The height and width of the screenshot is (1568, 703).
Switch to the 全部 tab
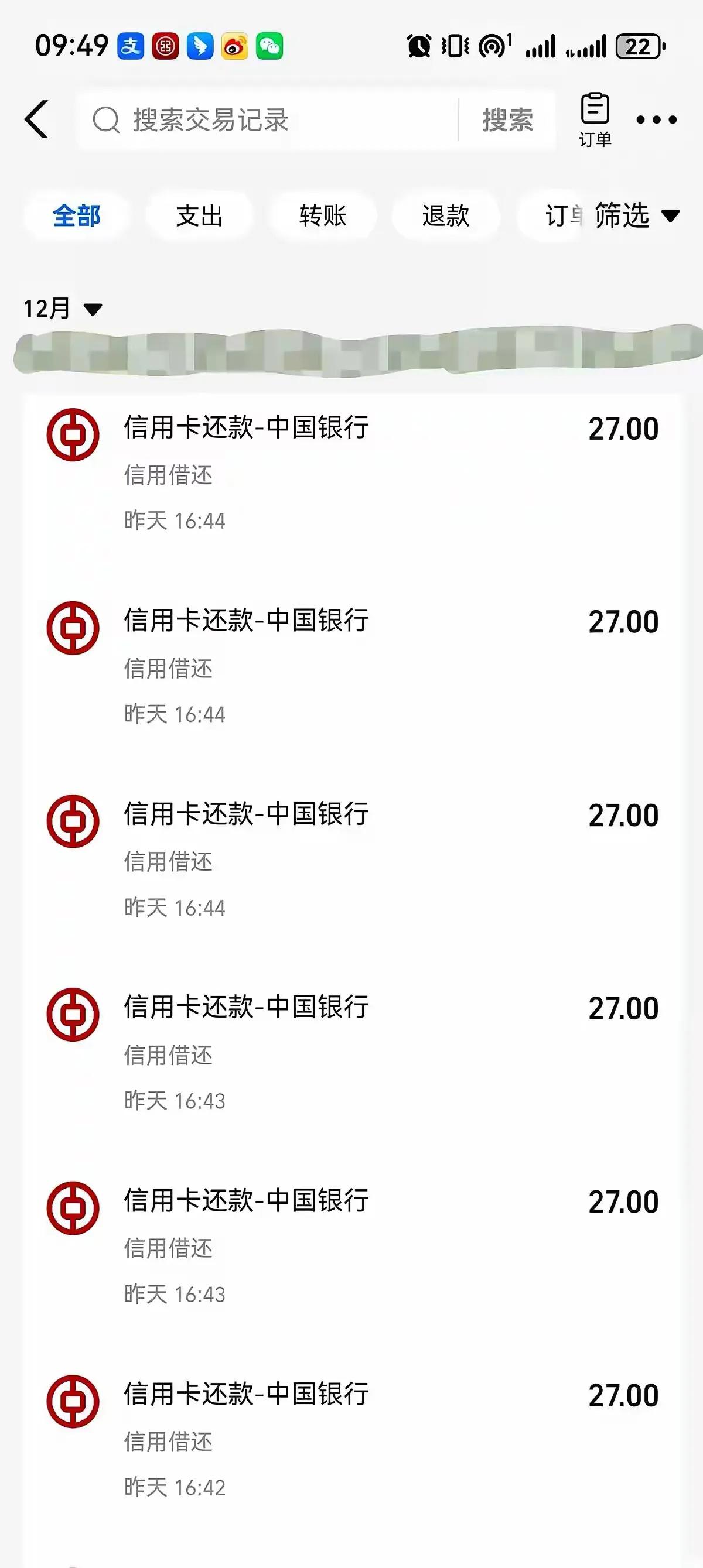click(76, 215)
